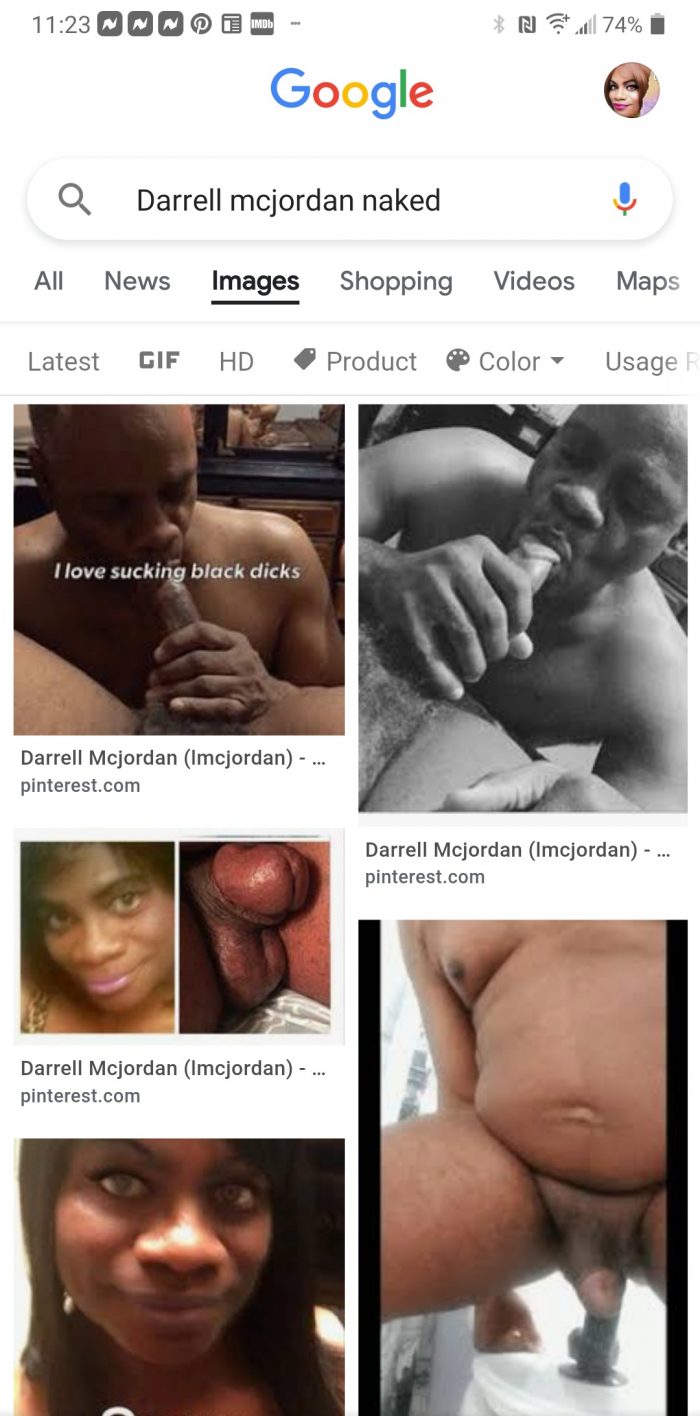Screen dimensions: 700x1416
Task: Apply the HD filter
Action: (237, 361)
